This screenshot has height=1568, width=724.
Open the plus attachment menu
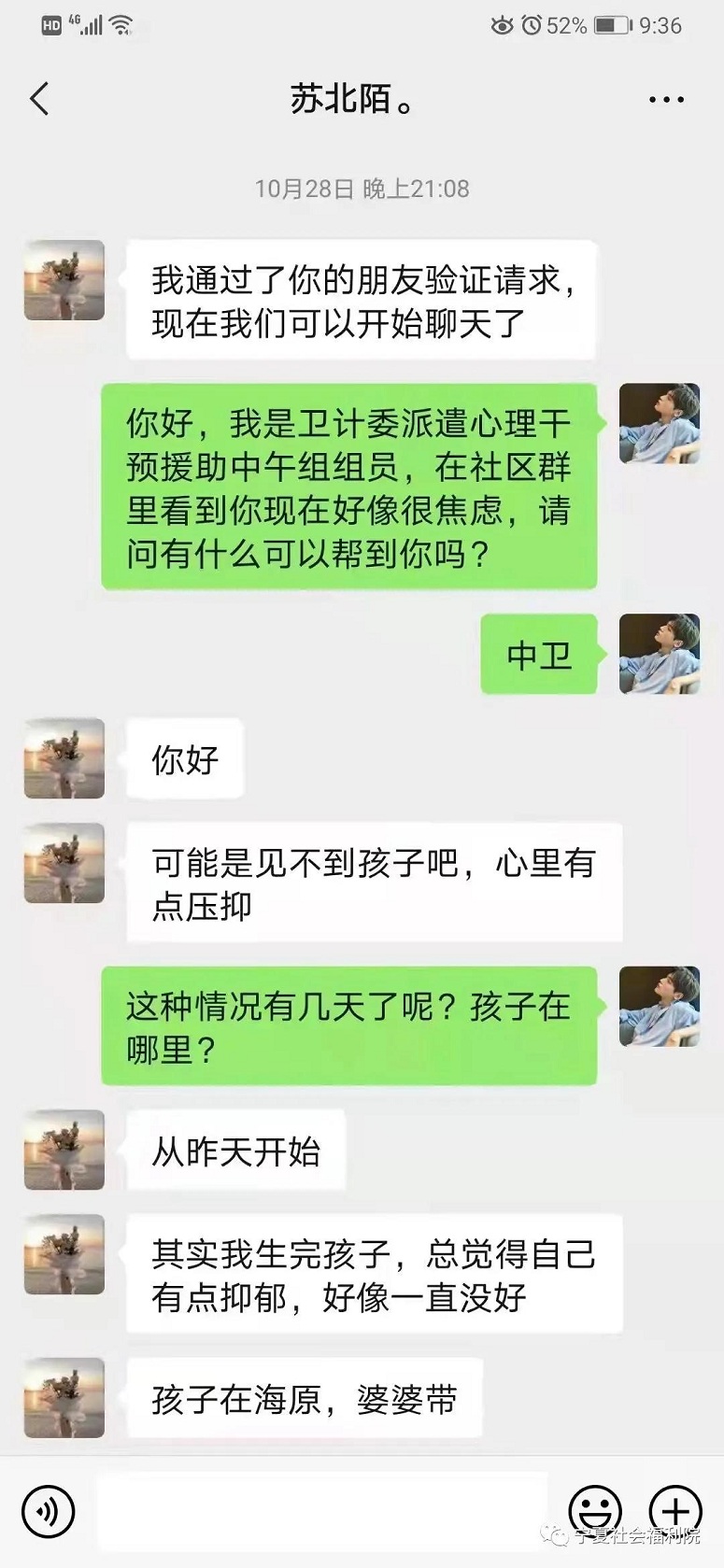coord(675,1508)
